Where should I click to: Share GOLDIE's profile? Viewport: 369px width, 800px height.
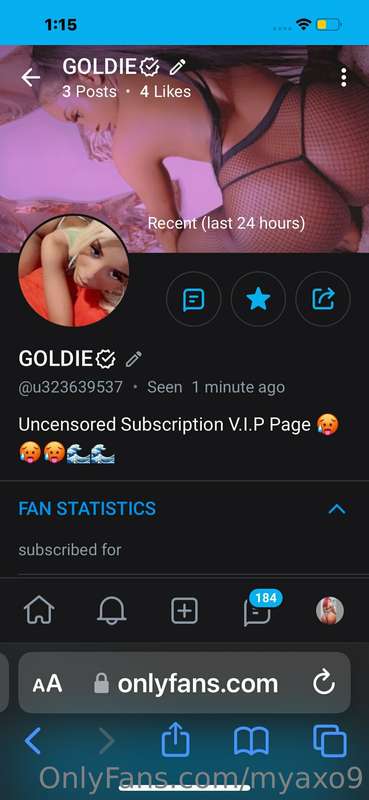tap(323, 299)
